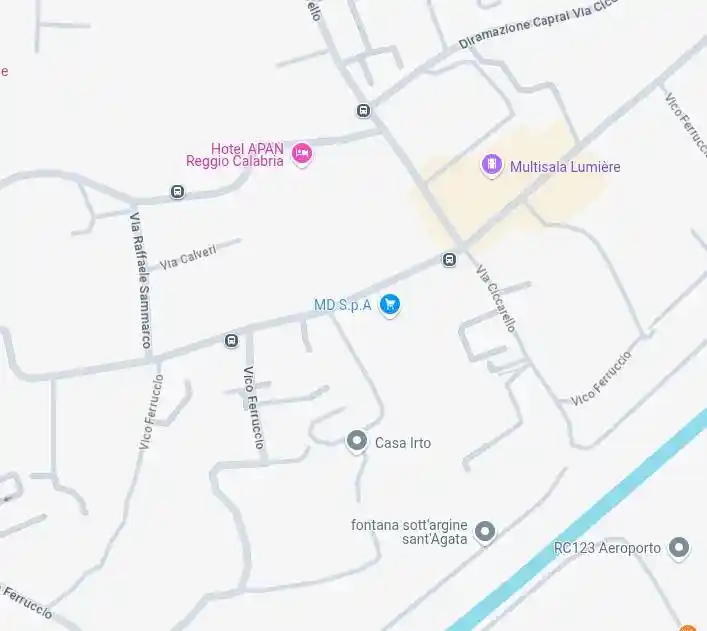Open the bus stop above Via Raffaele Sammarco
Screen dimensions: 707x631
tap(177, 191)
